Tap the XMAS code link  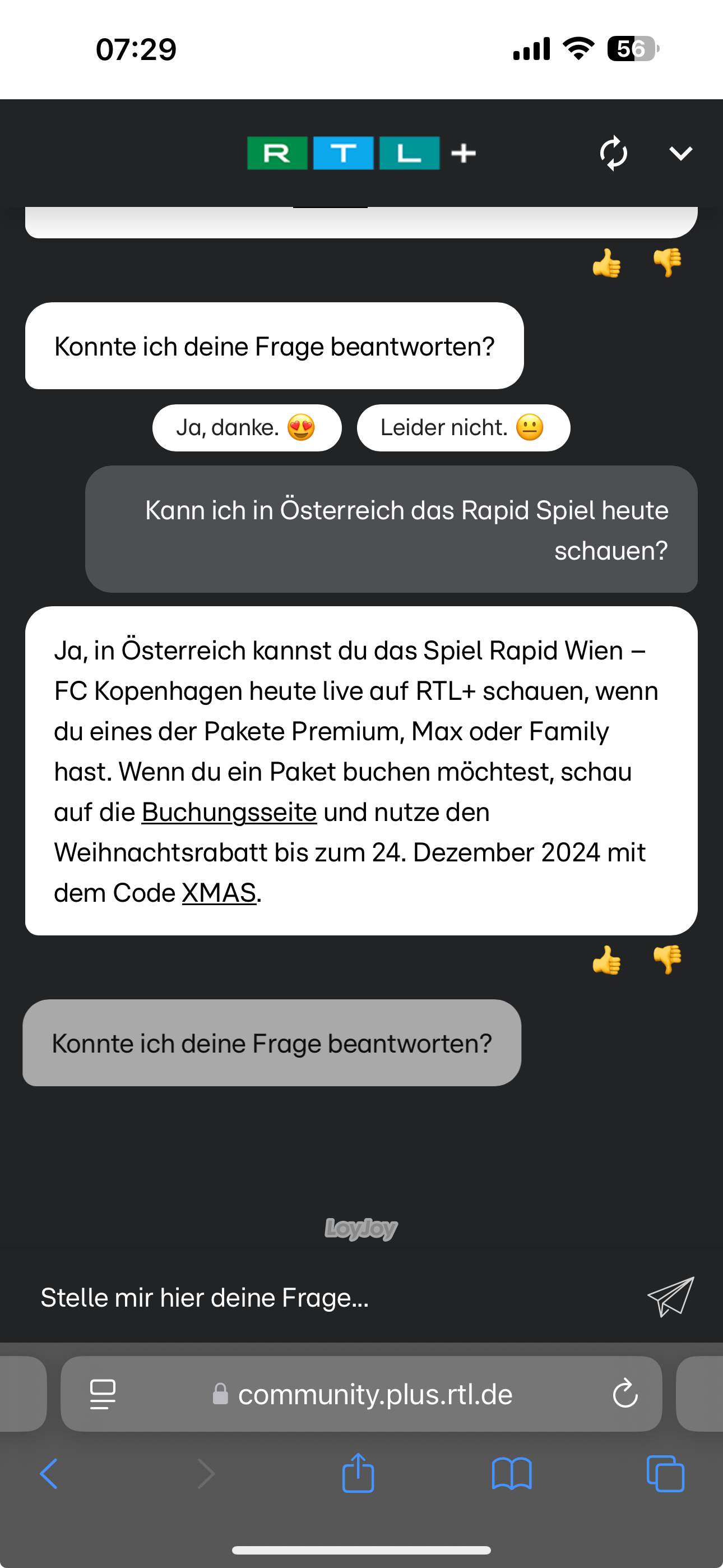point(219,893)
